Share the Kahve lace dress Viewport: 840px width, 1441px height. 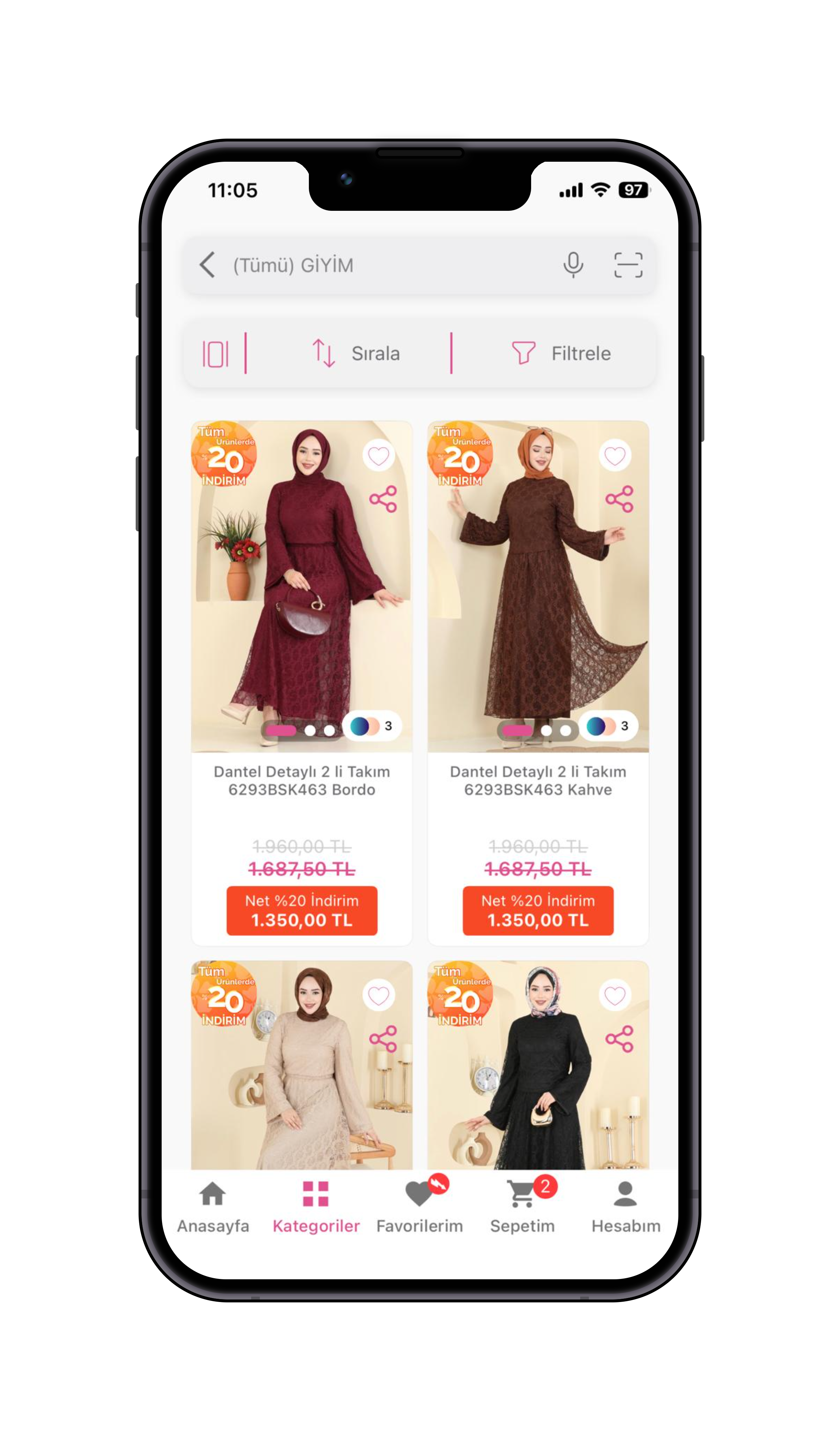click(x=620, y=499)
